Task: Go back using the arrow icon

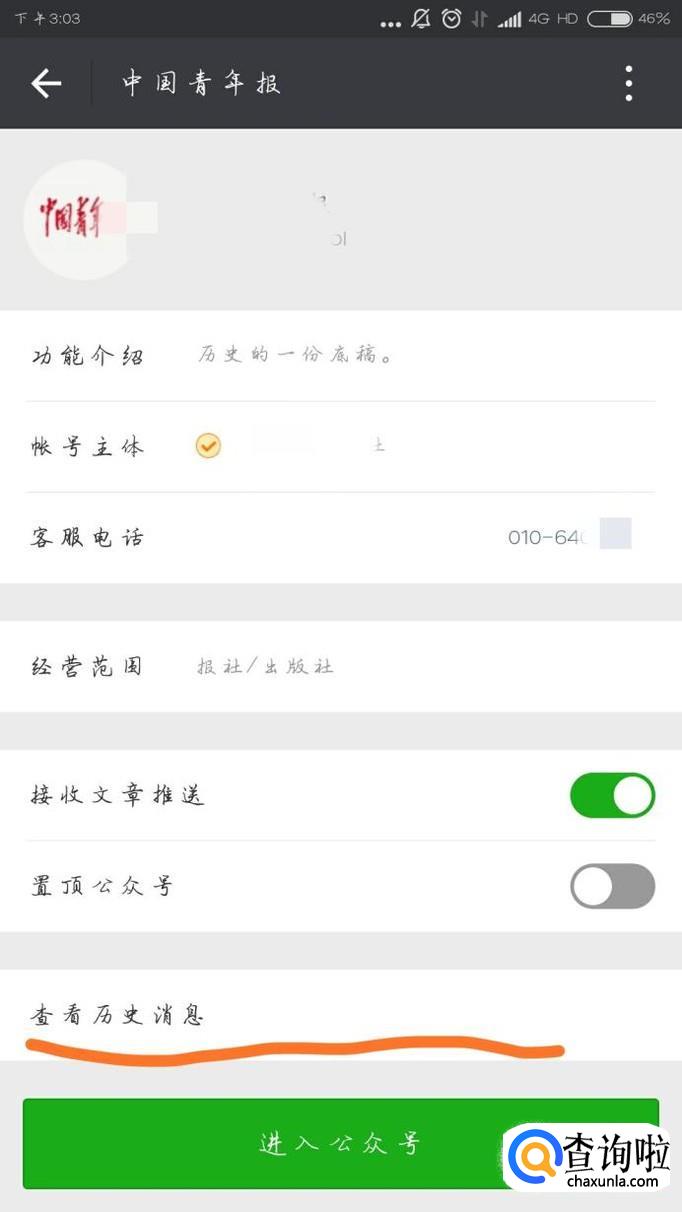Action: (x=46, y=84)
